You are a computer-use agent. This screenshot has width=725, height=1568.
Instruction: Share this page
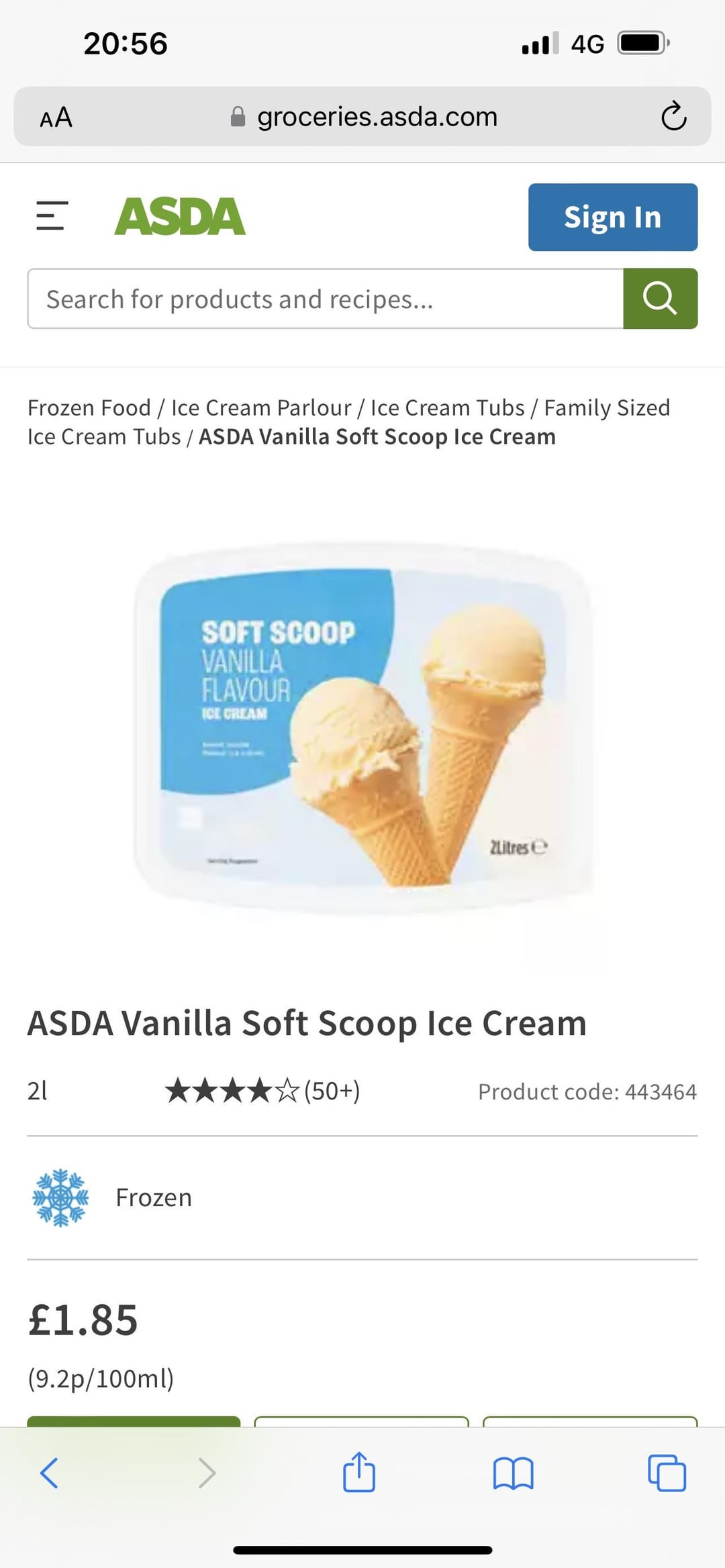pyautogui.click(x=359, y=1473)
